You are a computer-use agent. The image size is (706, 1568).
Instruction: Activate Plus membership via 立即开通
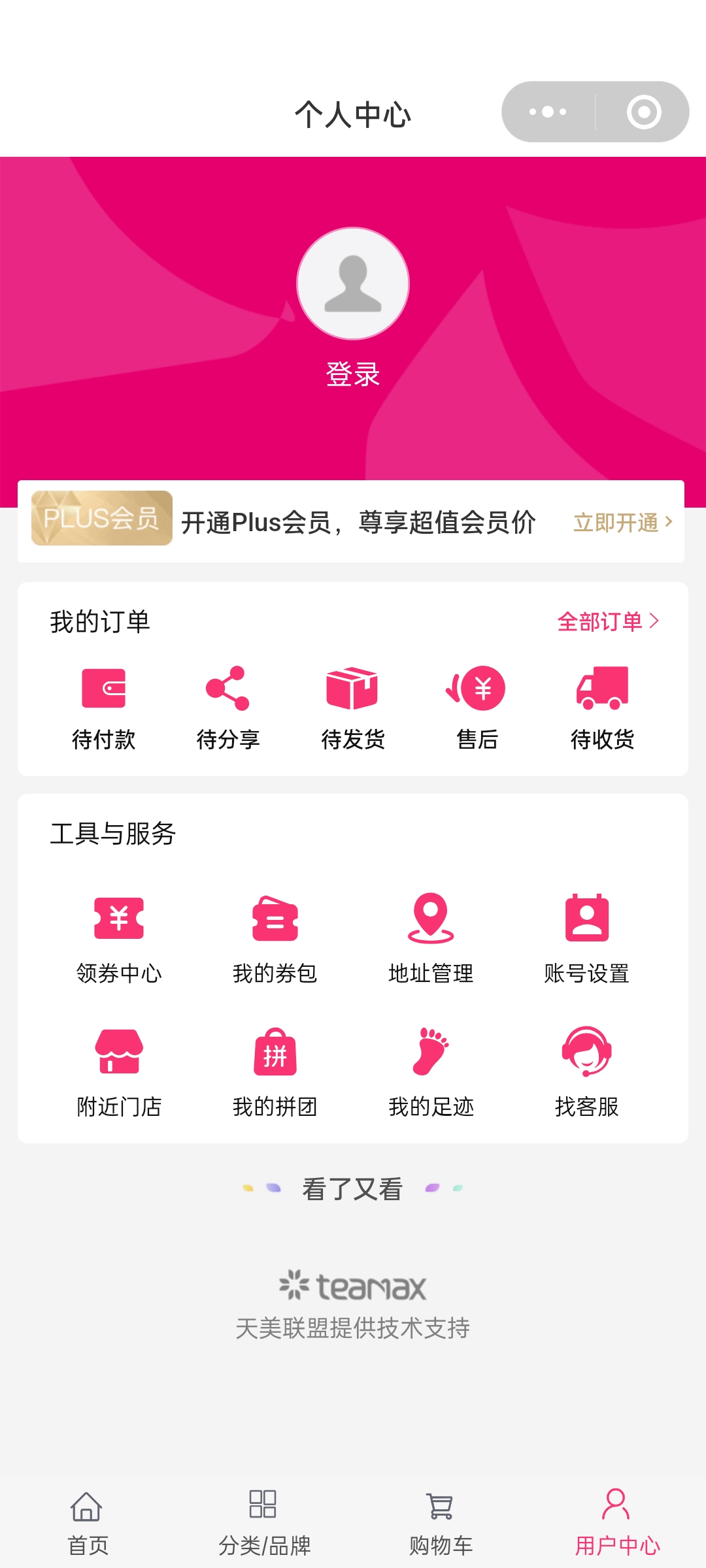point(622,523)
